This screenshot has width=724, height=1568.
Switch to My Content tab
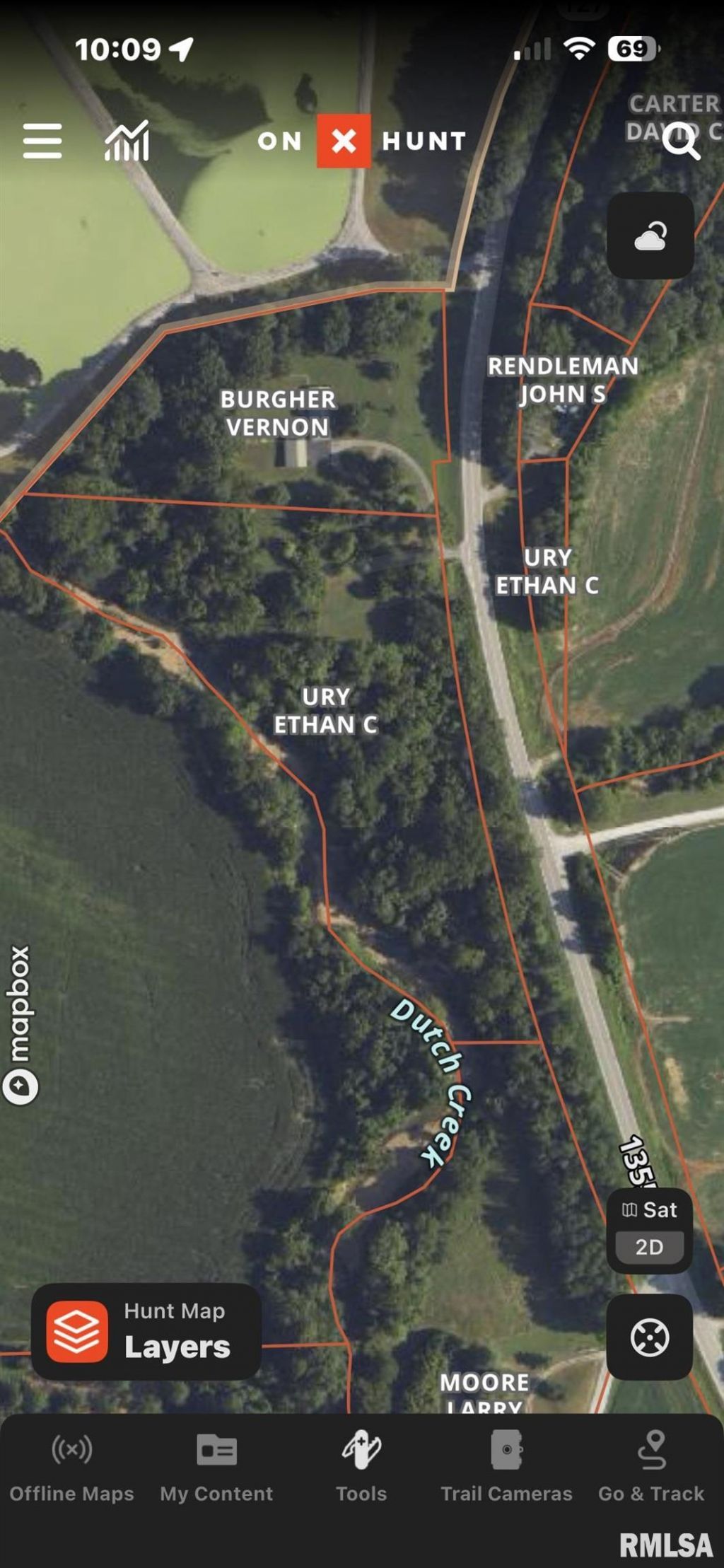pos(216,1467)
